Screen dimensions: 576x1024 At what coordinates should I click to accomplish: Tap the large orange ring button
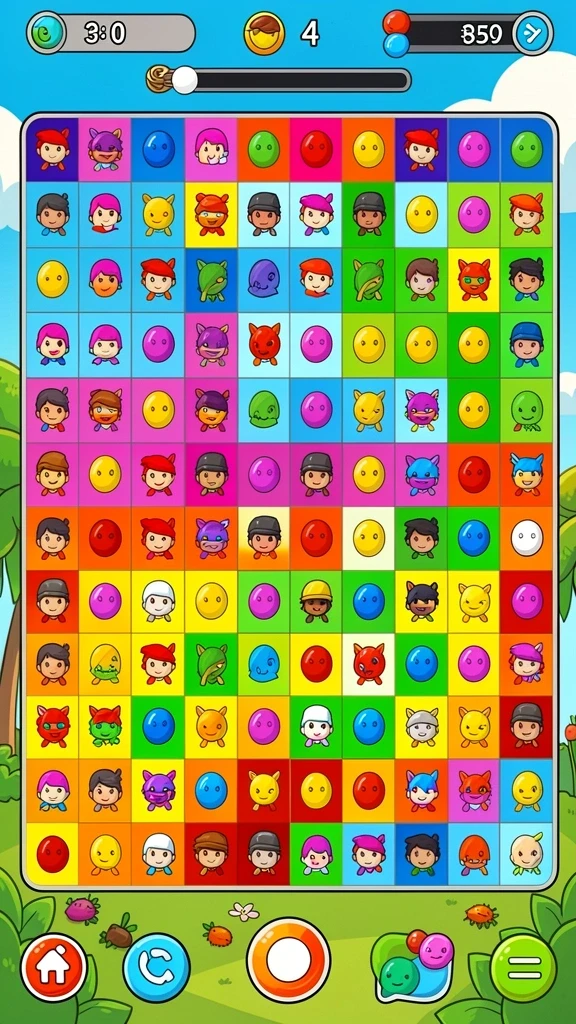click(288, 960)
